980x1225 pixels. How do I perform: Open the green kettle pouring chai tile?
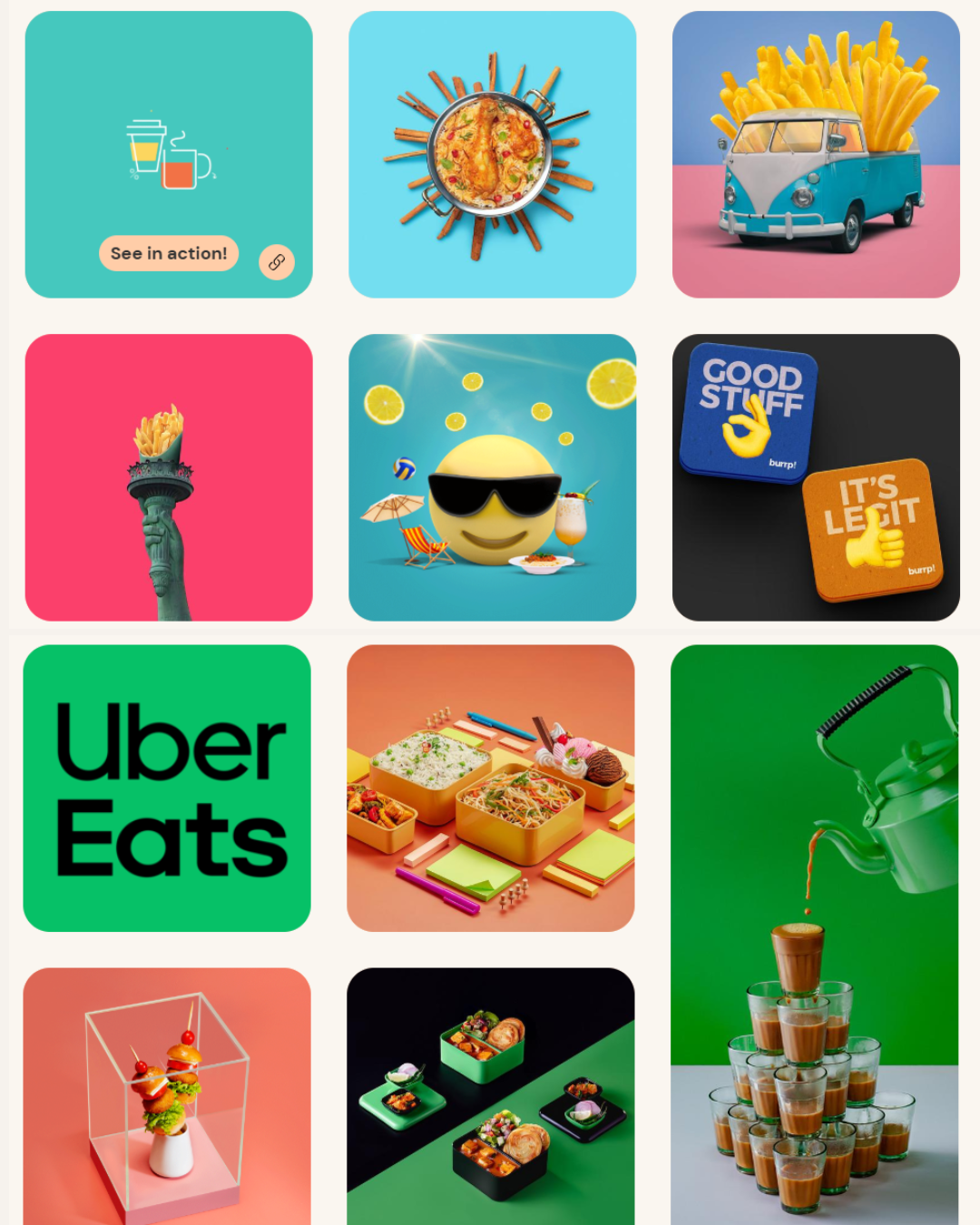point(814,935)
